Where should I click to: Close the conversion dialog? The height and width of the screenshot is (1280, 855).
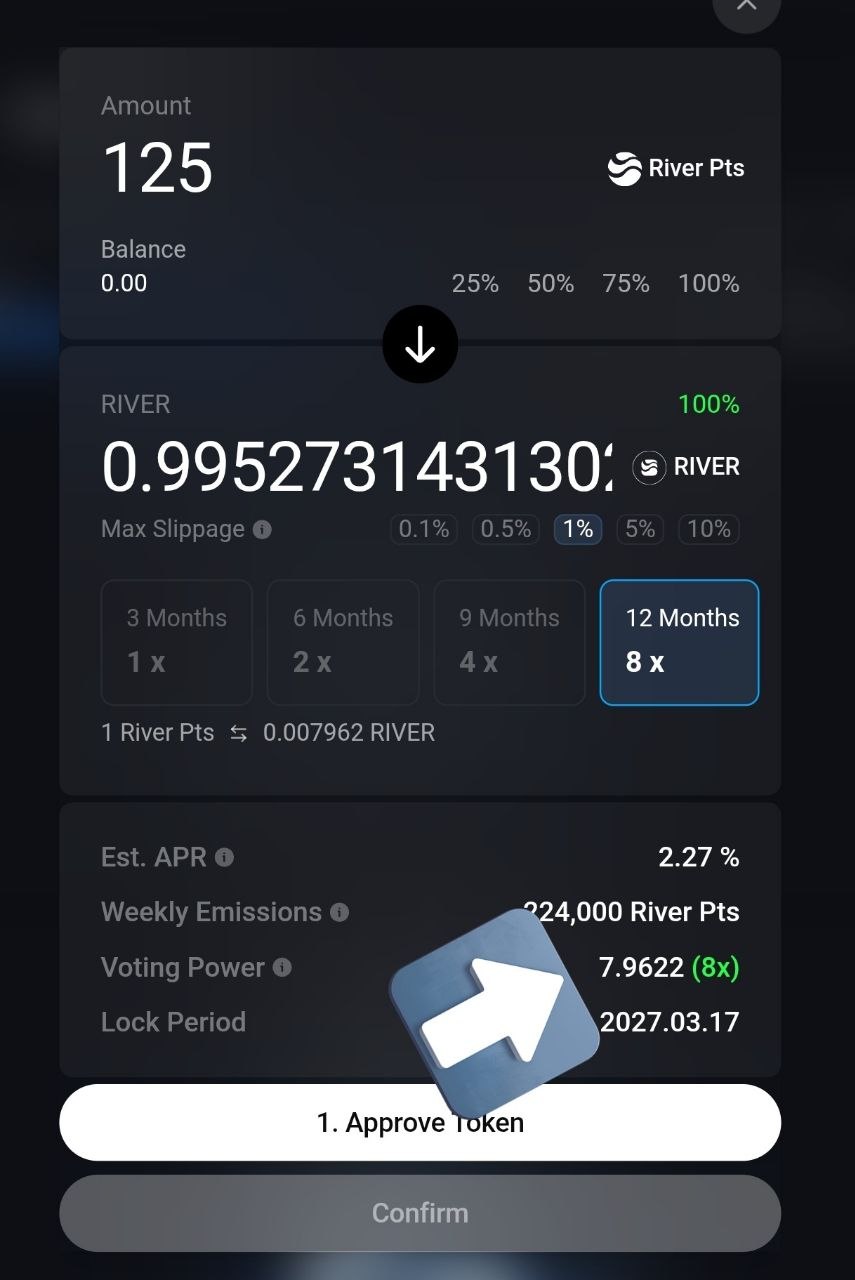[746, 6]
